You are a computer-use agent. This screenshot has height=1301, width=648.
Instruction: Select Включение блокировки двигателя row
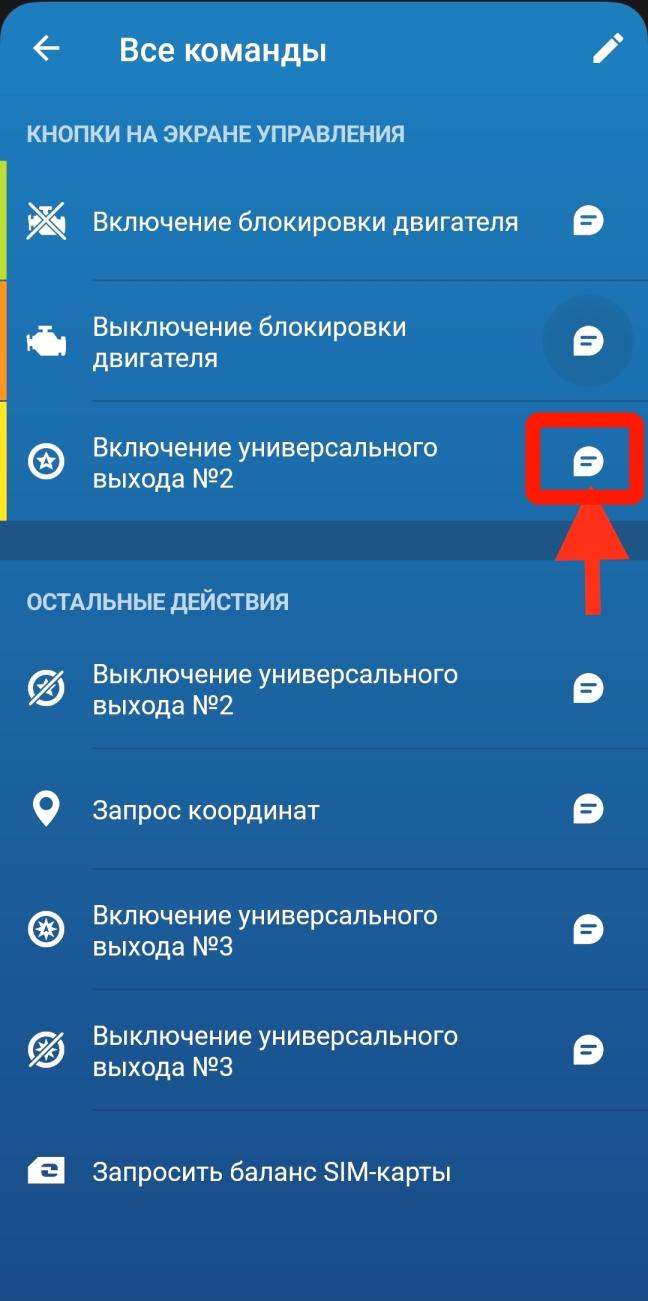click(324, 221)
